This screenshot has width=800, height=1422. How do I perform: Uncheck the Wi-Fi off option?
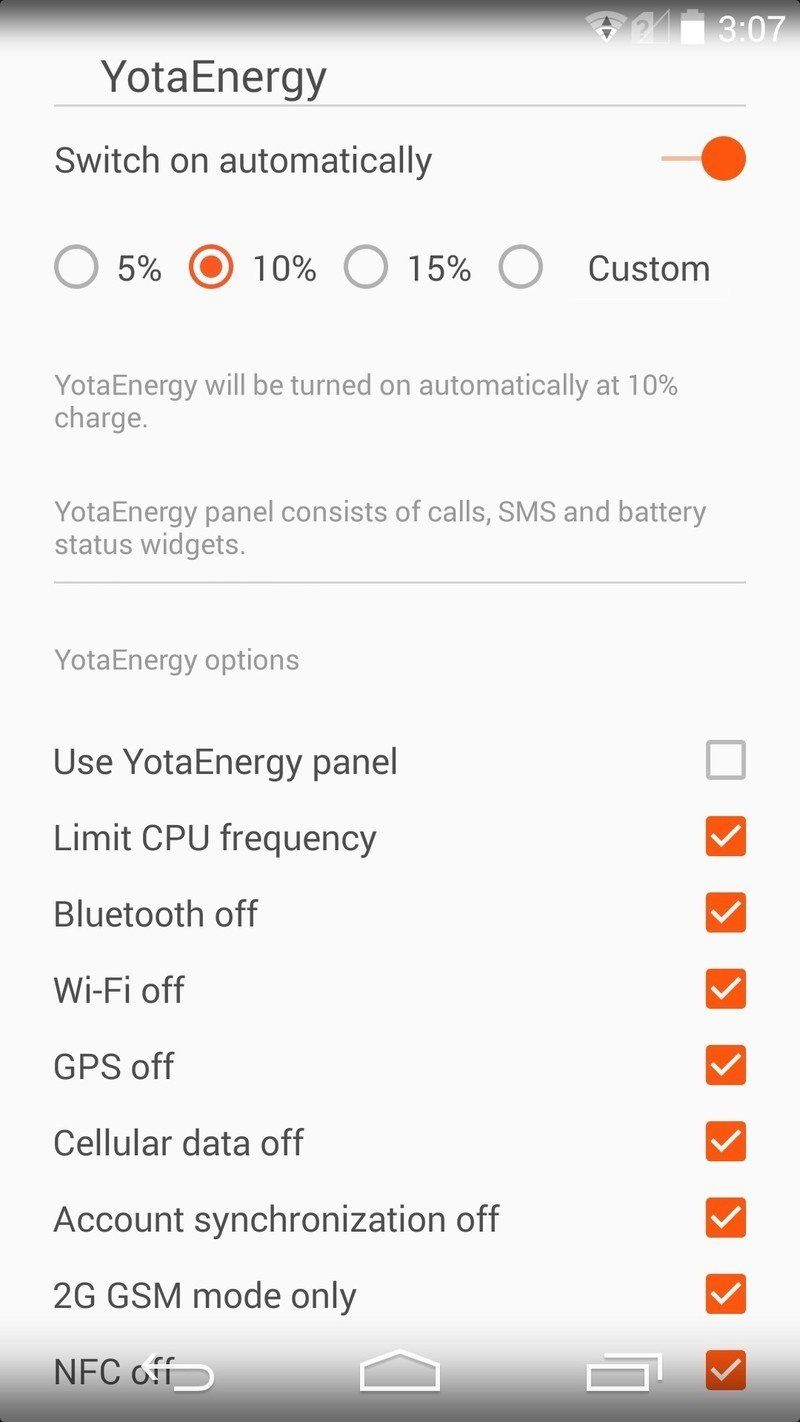725,989
